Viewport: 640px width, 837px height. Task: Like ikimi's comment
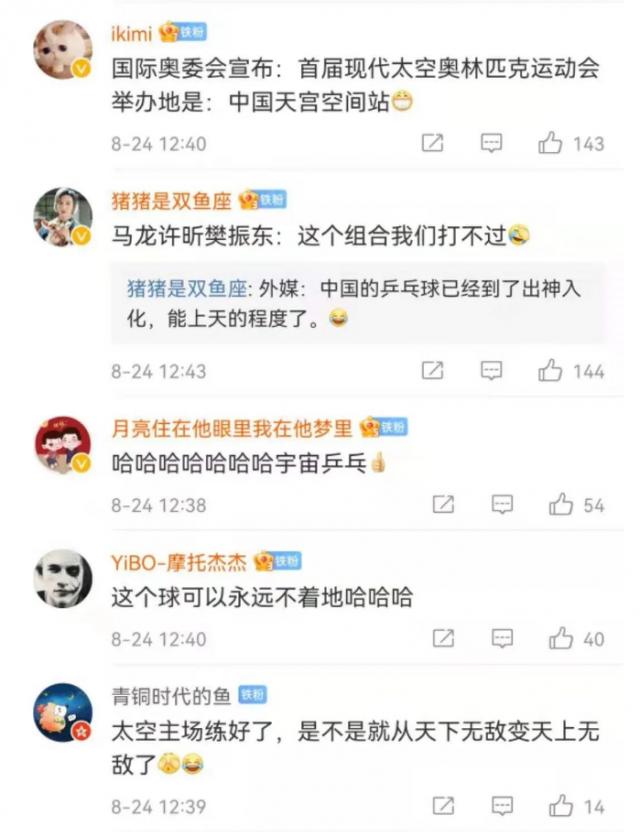tap(550, 144)
